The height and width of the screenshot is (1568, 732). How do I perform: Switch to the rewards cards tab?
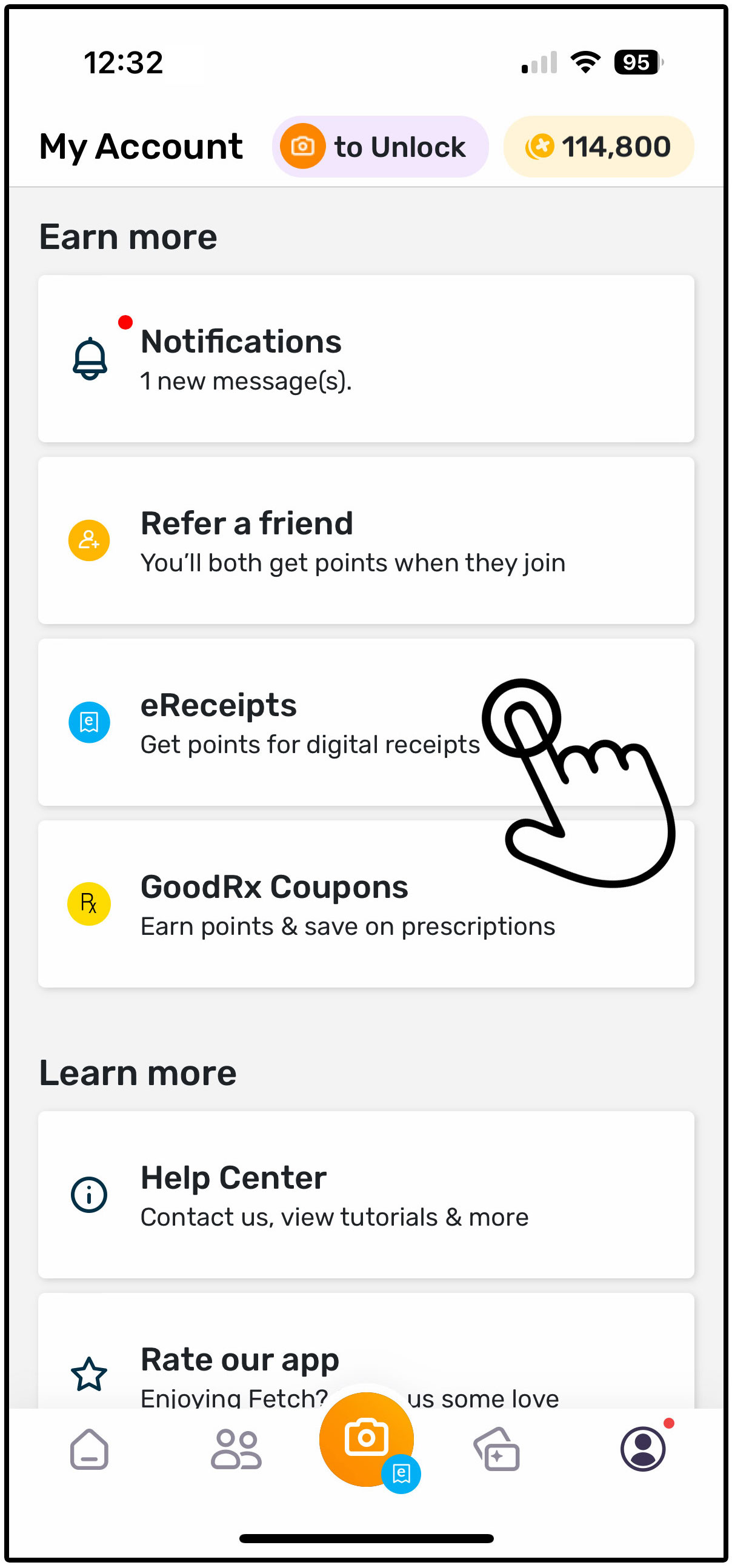coord(496,1449)
